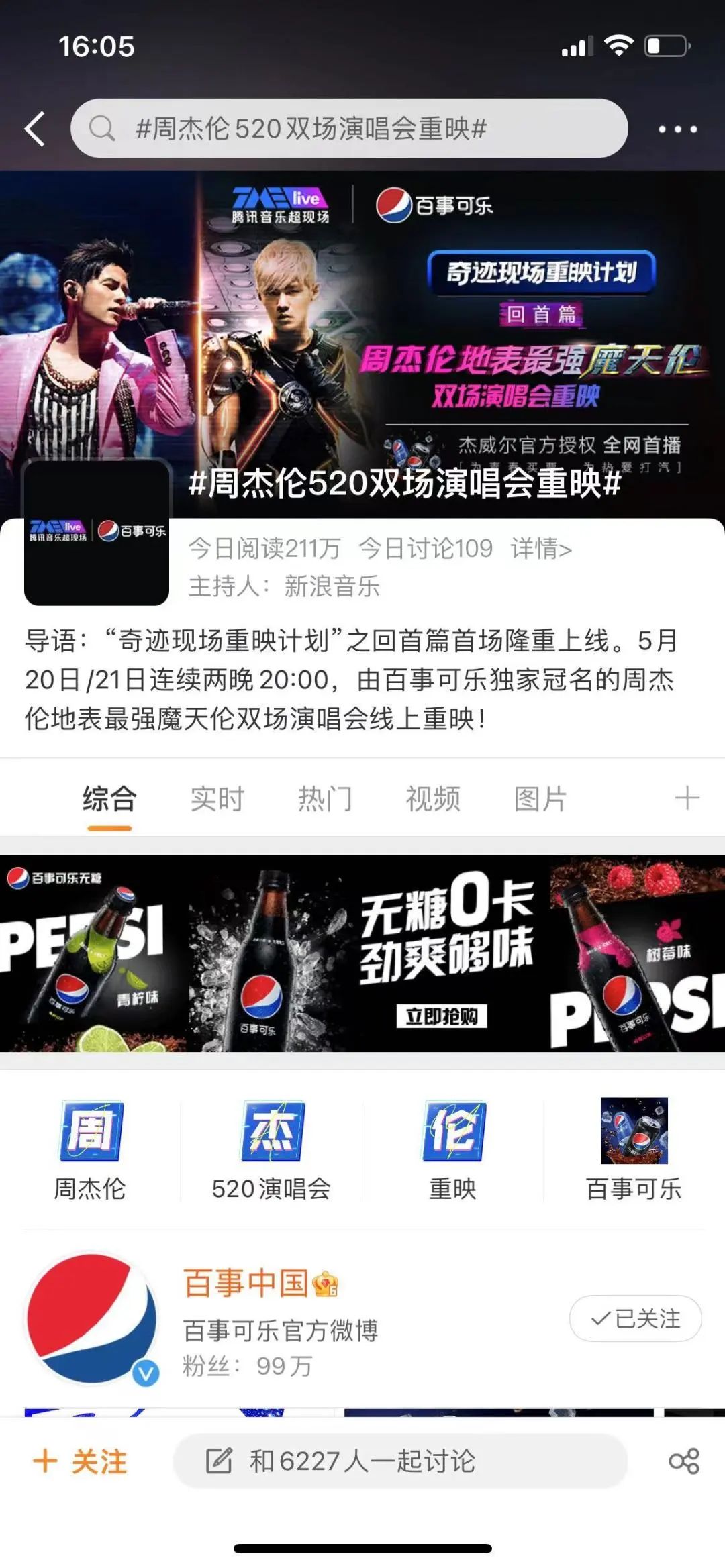Switch to the 实时 tab

point(217,799)
